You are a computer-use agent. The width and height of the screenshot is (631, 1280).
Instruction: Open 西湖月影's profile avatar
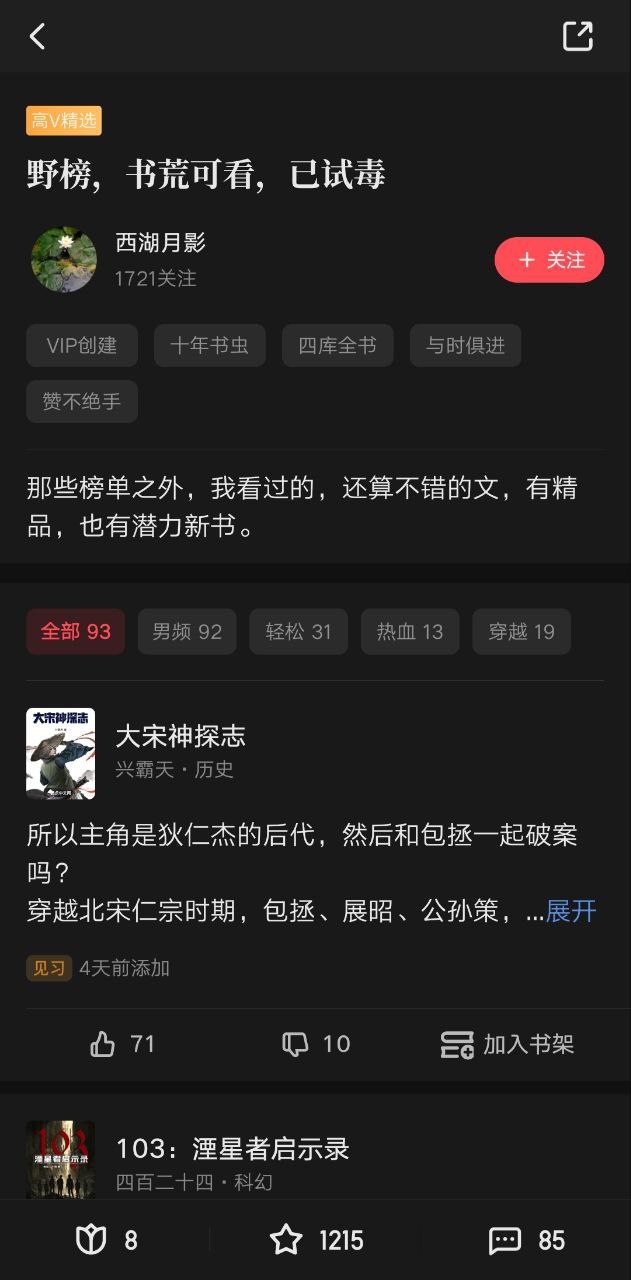point(64,259)
